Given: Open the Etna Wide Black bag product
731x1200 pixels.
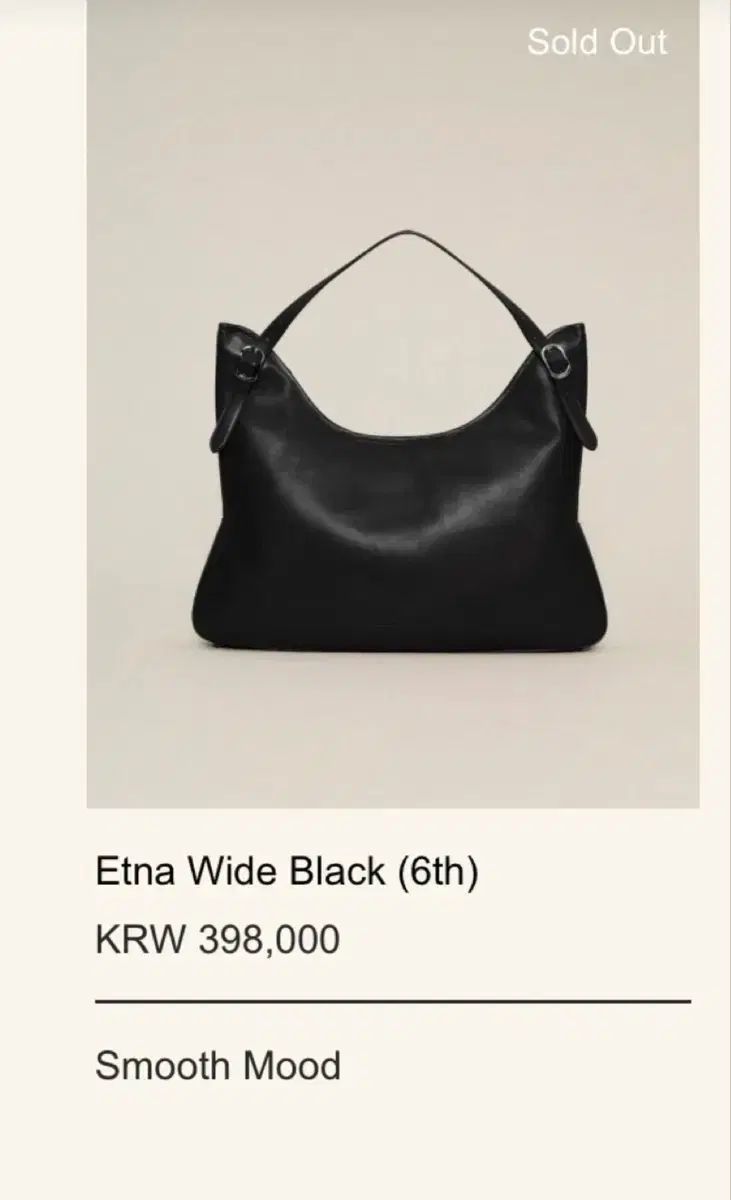Looking at the screenshot, I should click(x=393, y=404).
